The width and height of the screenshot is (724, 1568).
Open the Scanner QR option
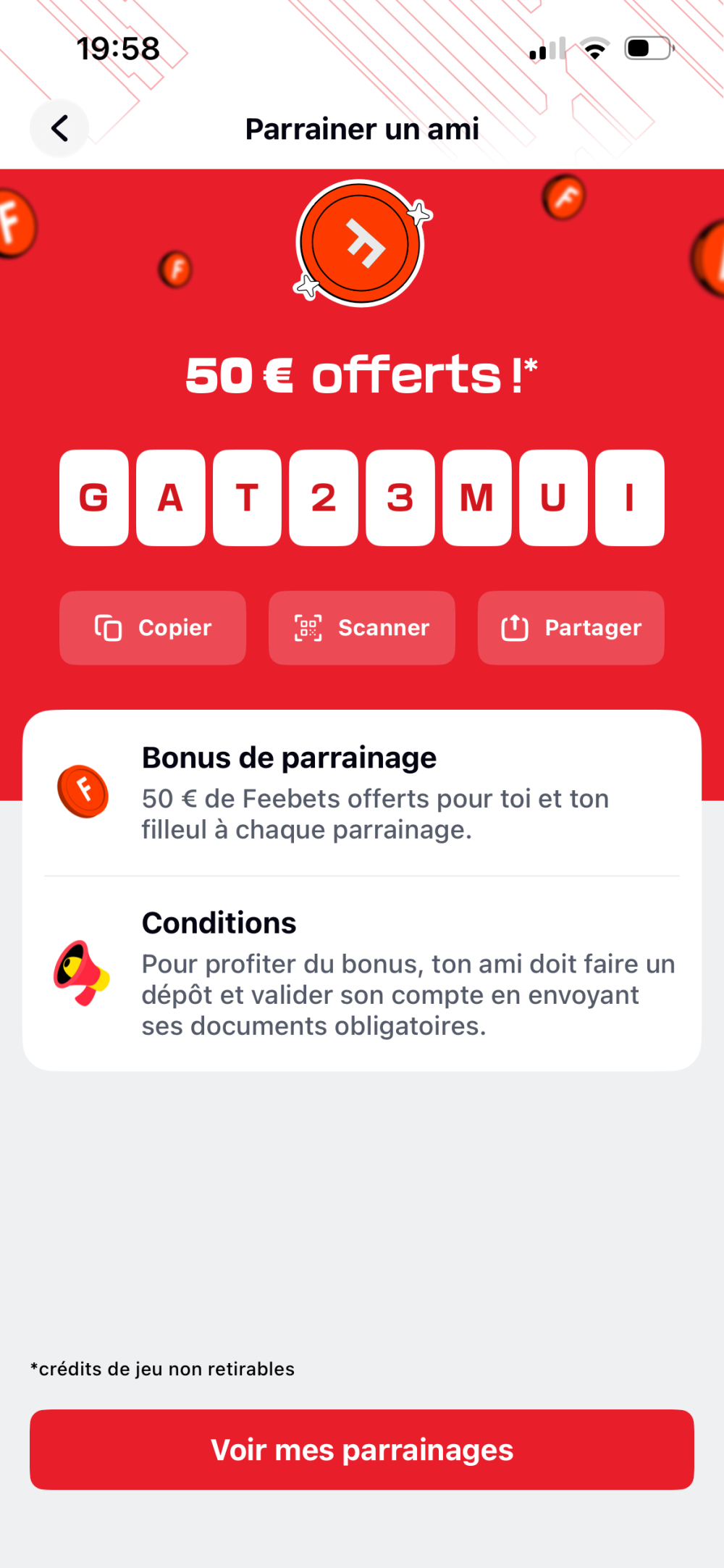pos(362,628)
